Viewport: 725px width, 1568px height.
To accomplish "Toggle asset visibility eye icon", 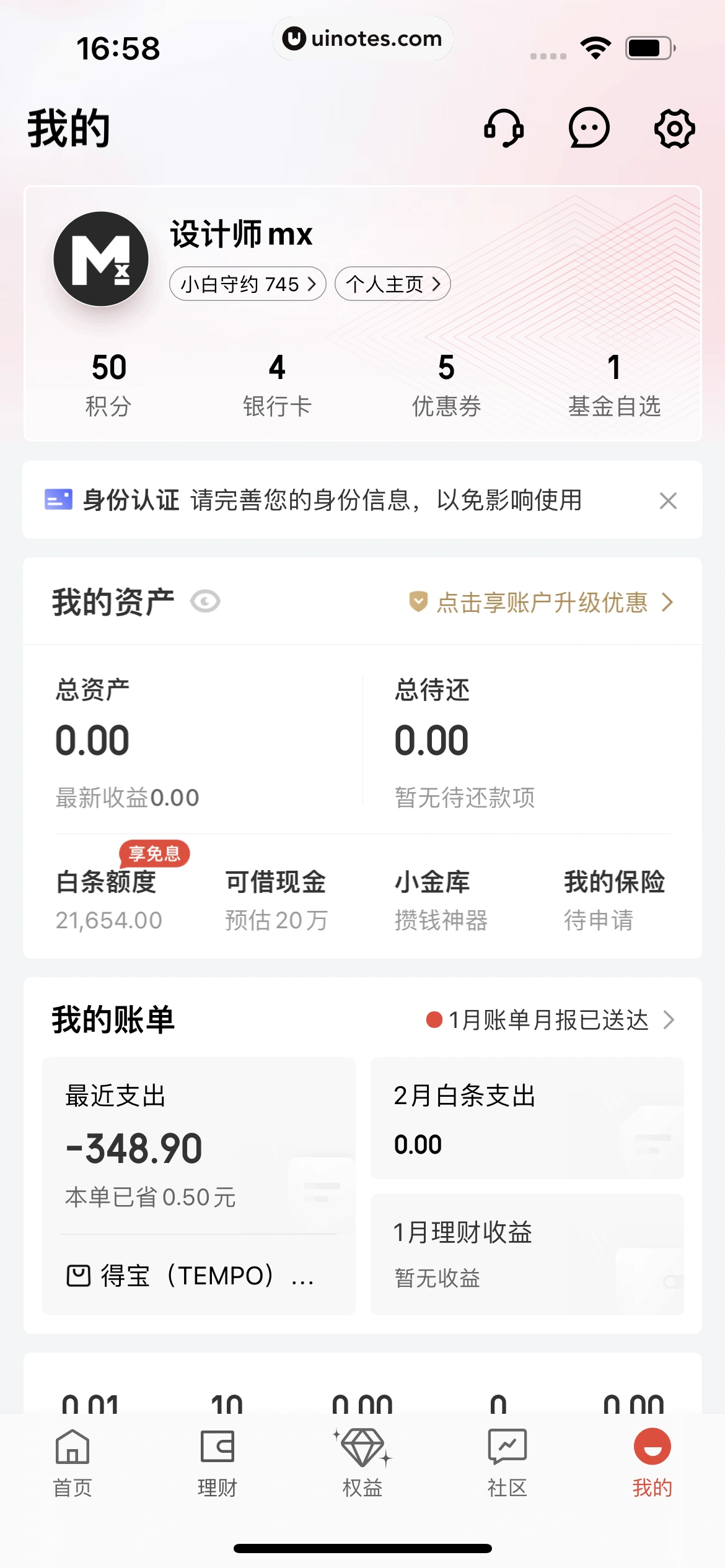I will pyautogui.click(x=205, y=601).
